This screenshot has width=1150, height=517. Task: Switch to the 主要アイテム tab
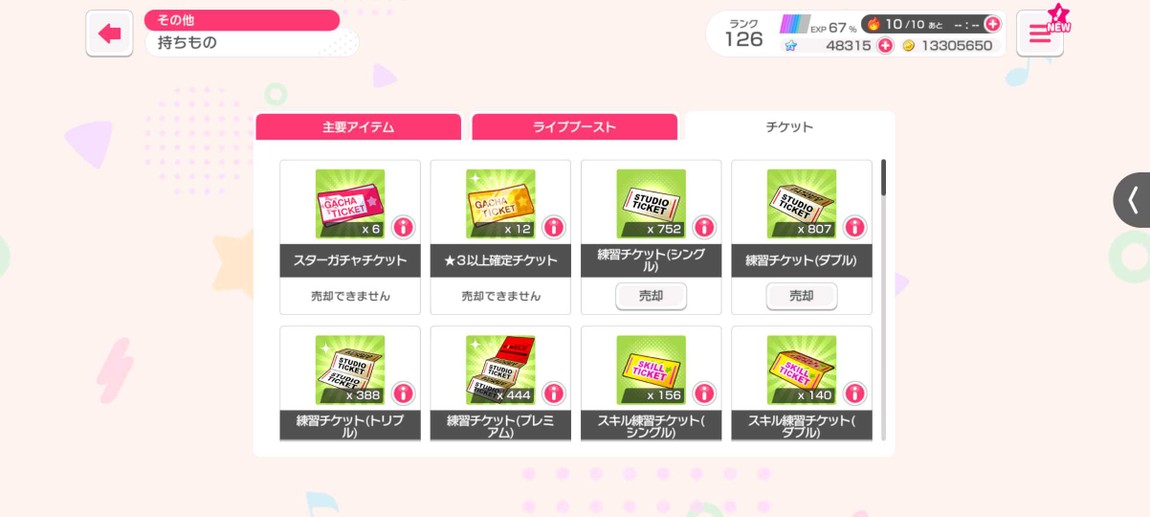click(358, 127)
